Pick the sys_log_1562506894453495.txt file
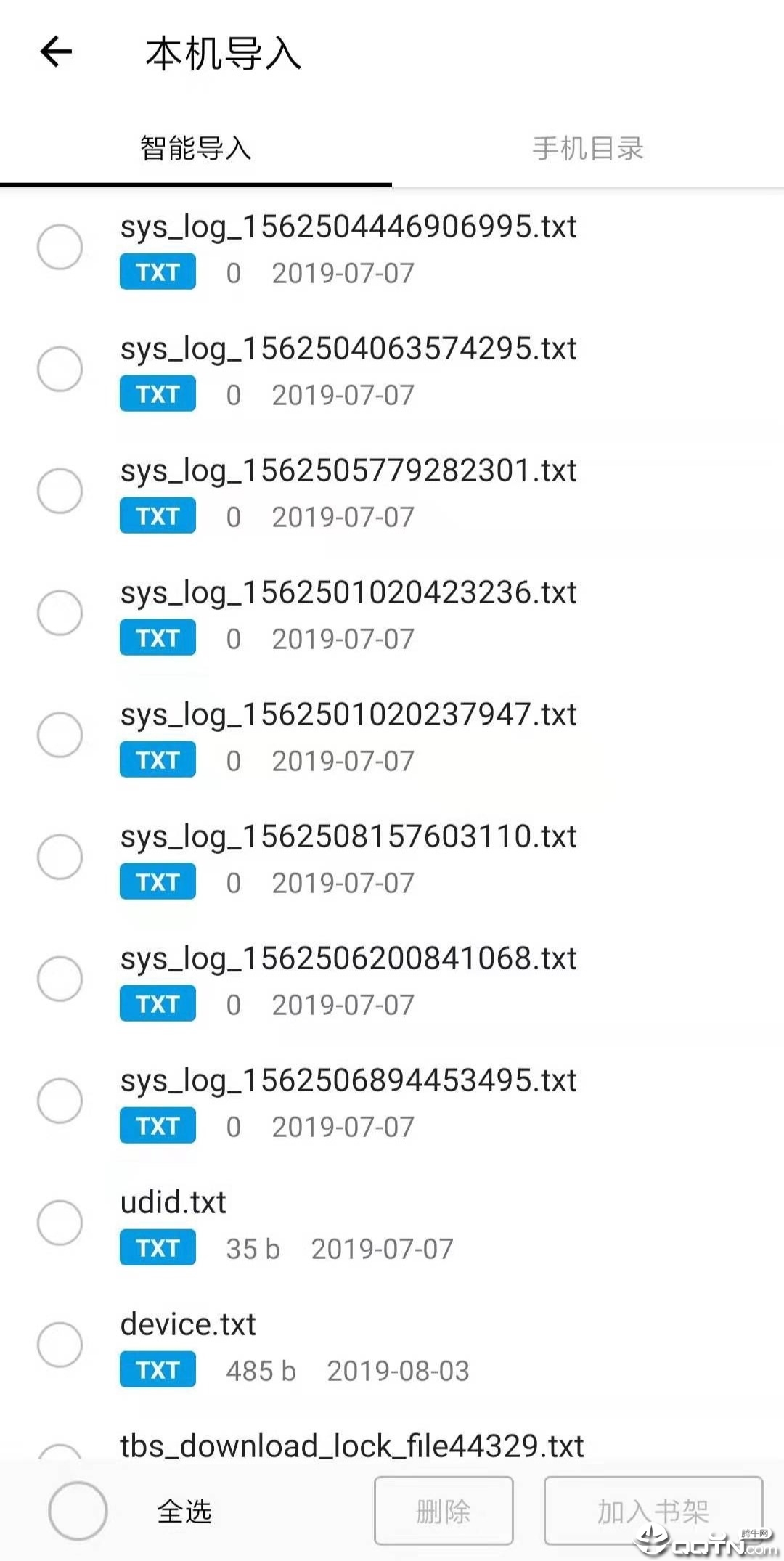The width and height of the screenshot is (784, 1561). 60,1101
